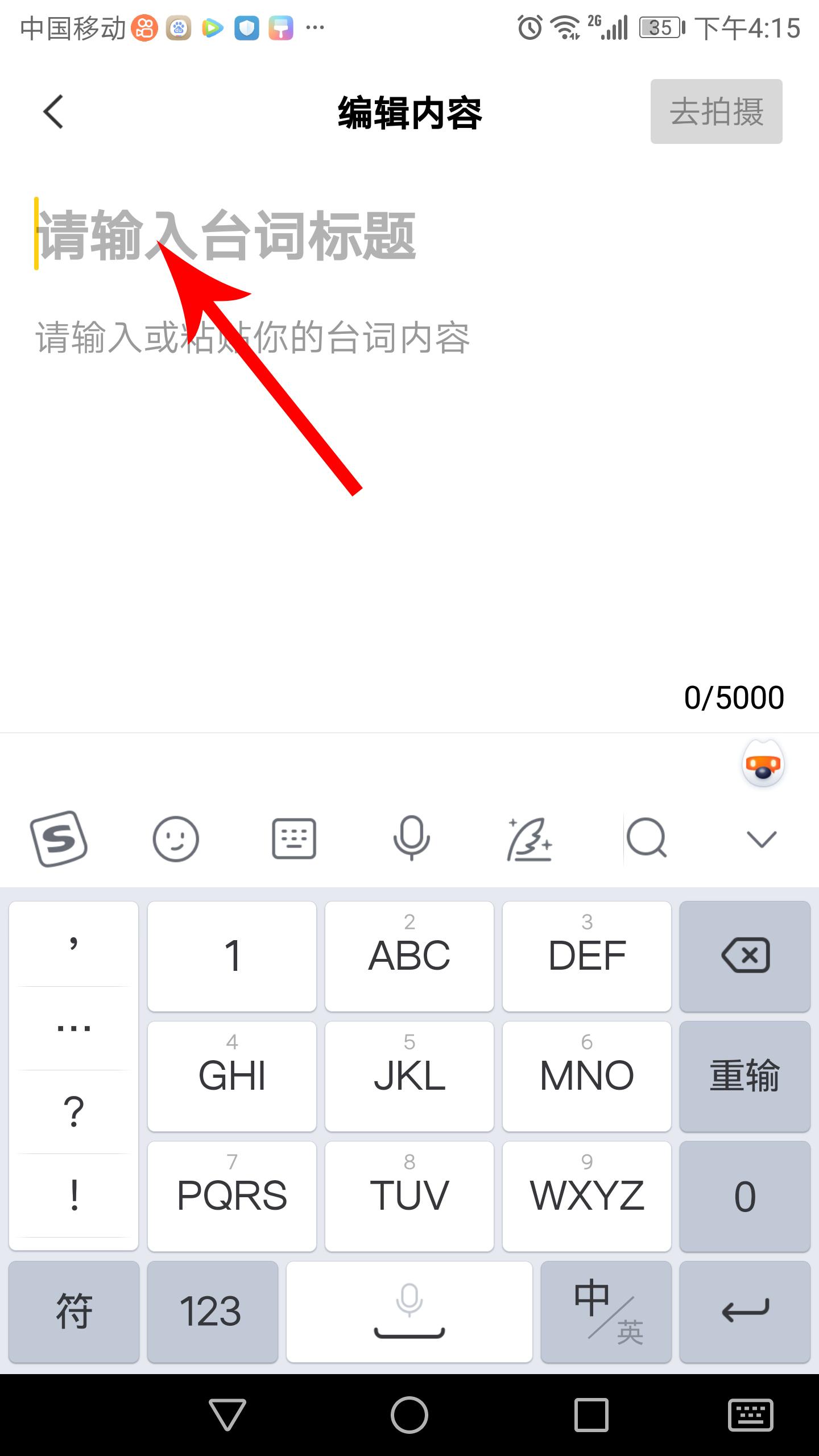Hit the backspace key
819x1456 pixels.
[744, 956]
